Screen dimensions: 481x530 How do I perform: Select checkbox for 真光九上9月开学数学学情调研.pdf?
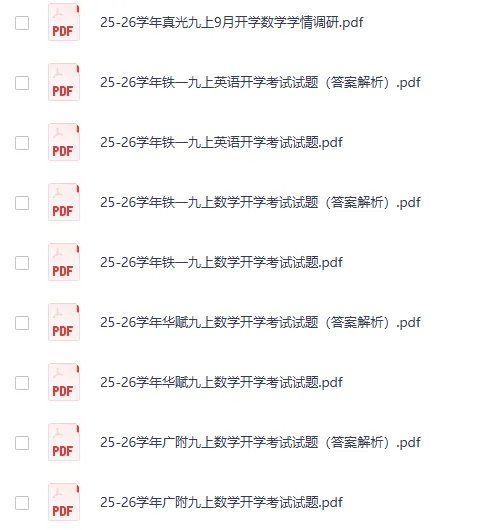pyautogui.click(x=22, y=23)
